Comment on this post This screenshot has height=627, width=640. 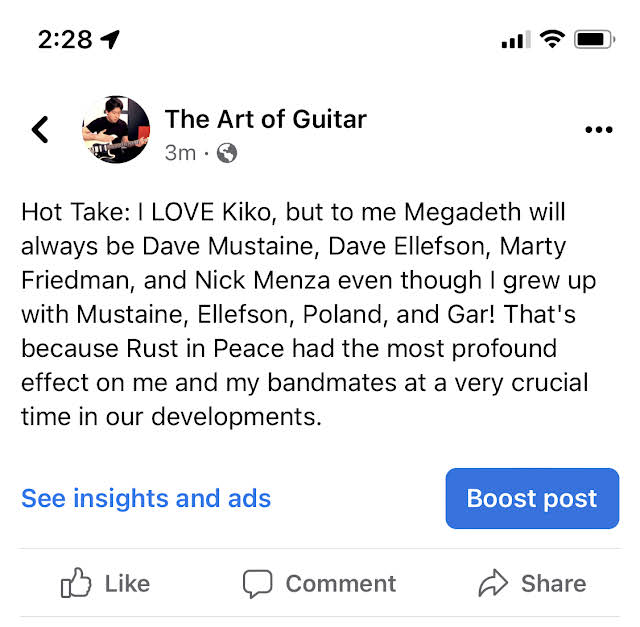point(320,583)
